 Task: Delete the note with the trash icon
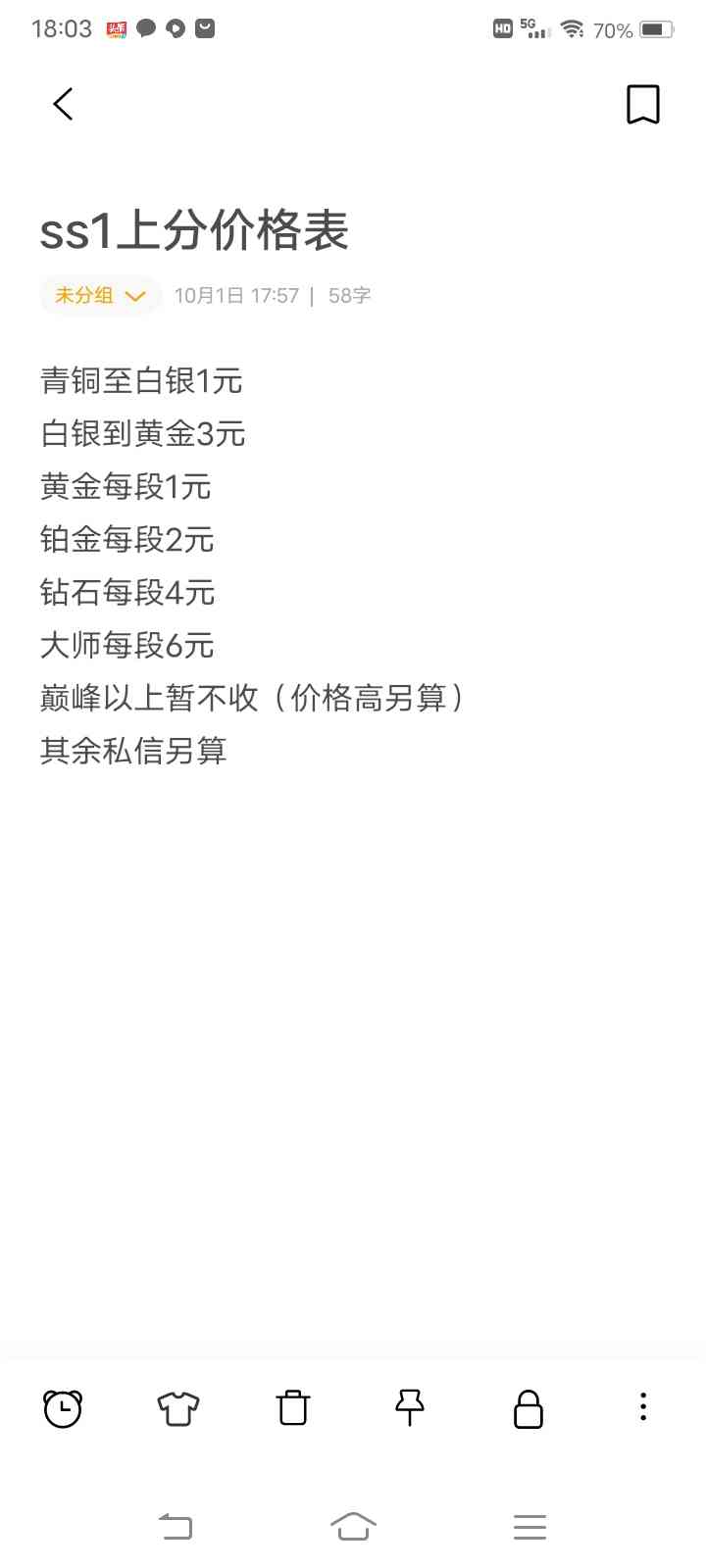tap(292, 1408)
